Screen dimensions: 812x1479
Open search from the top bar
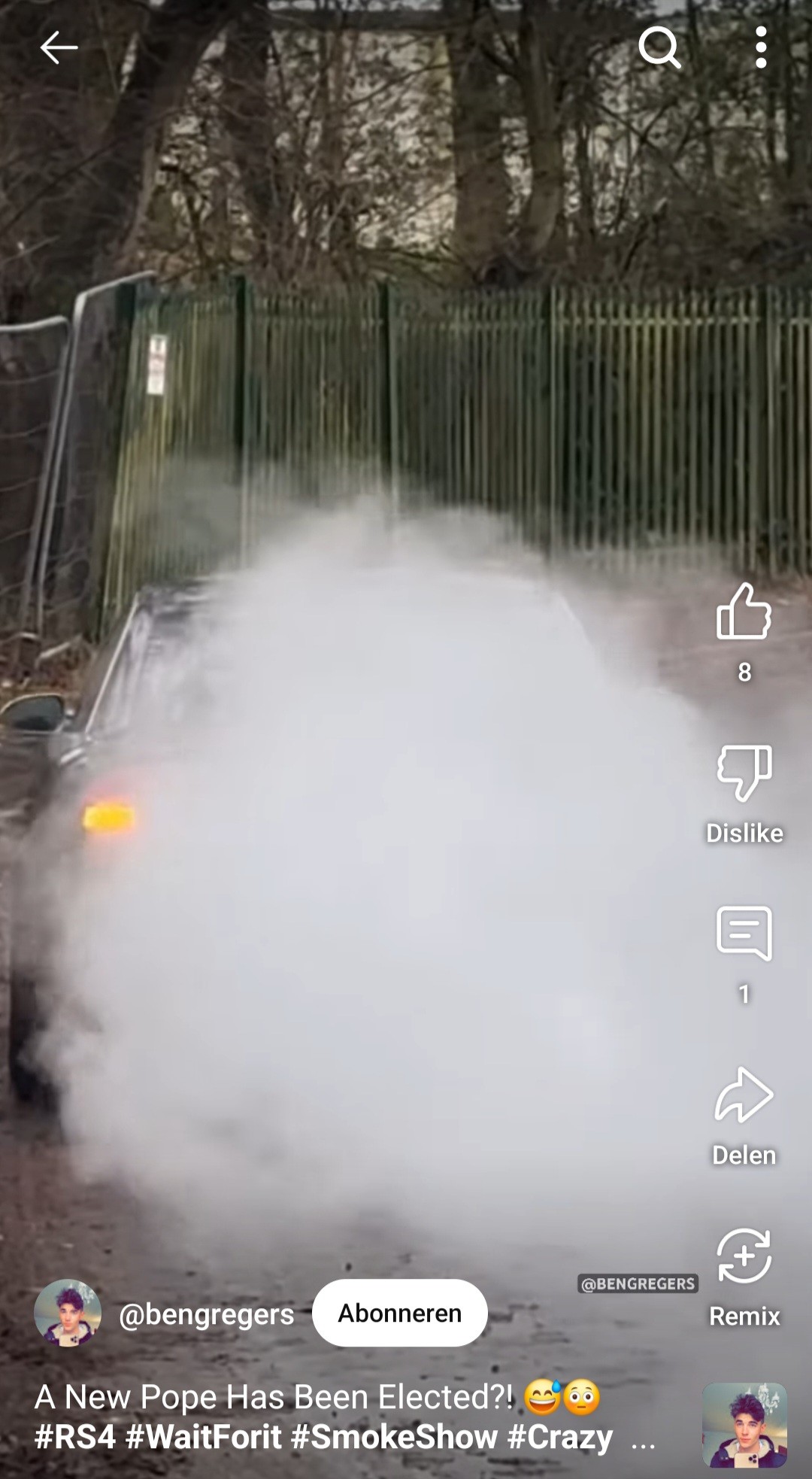[x=659, y=48]
